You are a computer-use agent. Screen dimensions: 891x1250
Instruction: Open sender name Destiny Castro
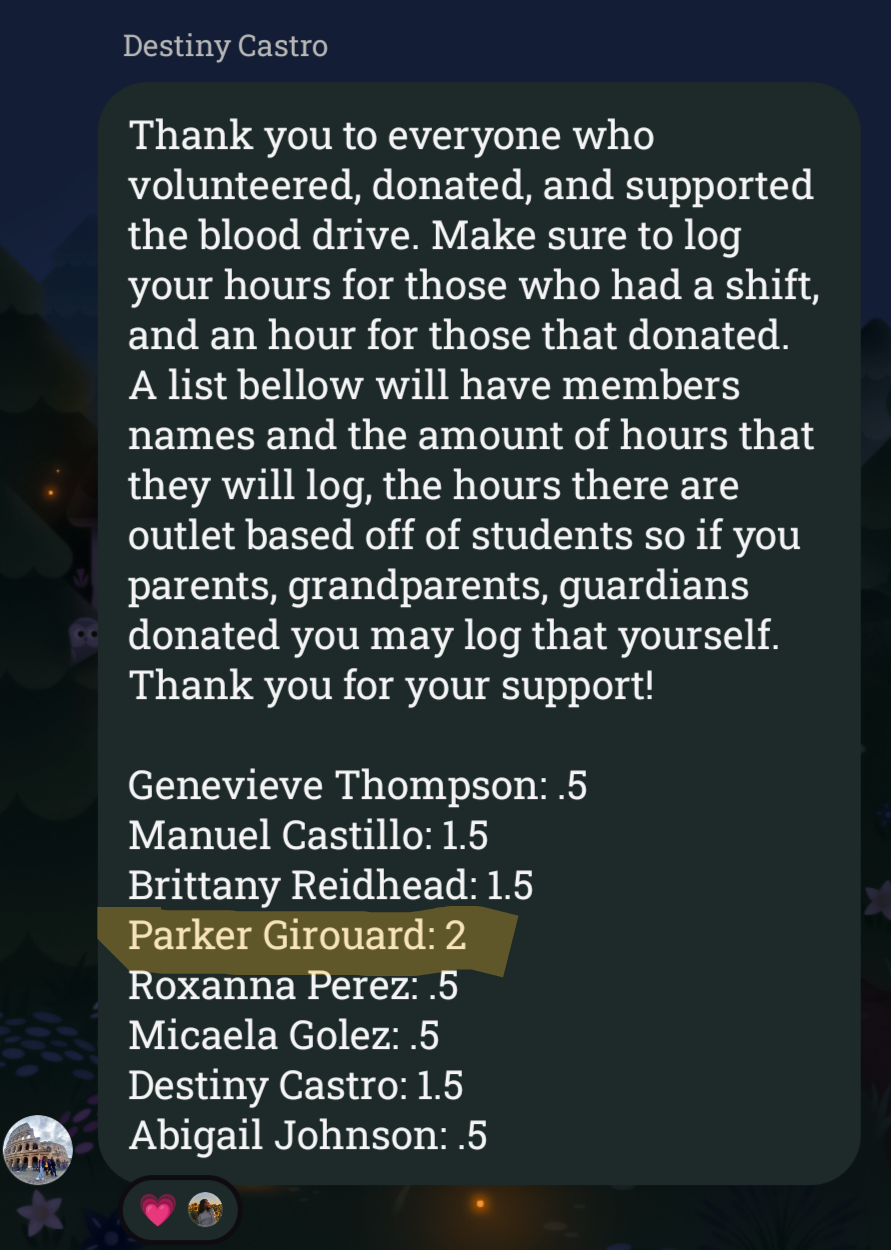[x=225, y=46]
